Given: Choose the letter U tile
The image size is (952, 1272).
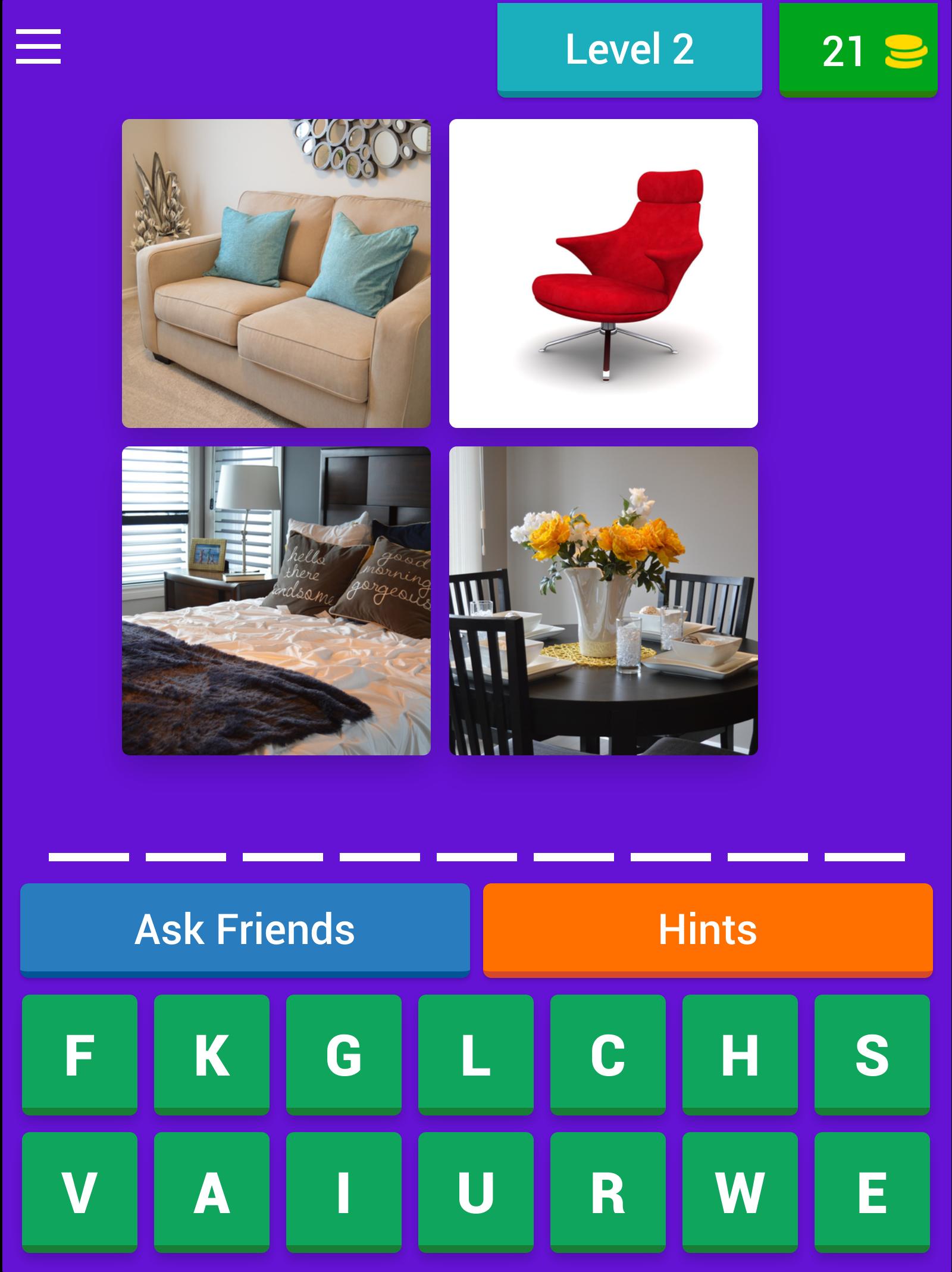Looking at the screenshot, I should point(476,1192).
